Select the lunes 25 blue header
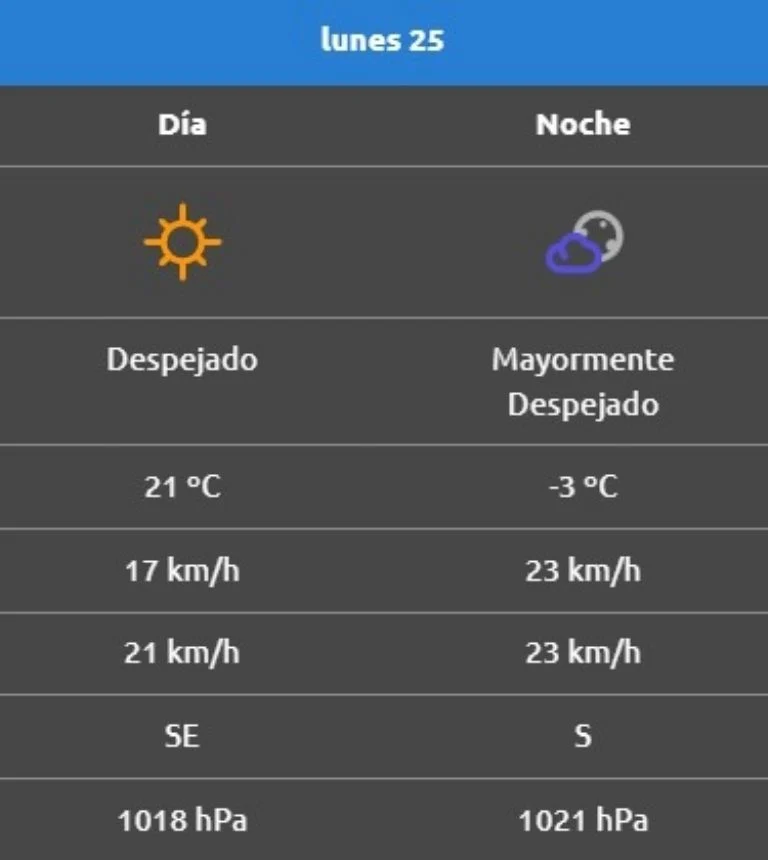768x860 pixels. coord(384,40)
